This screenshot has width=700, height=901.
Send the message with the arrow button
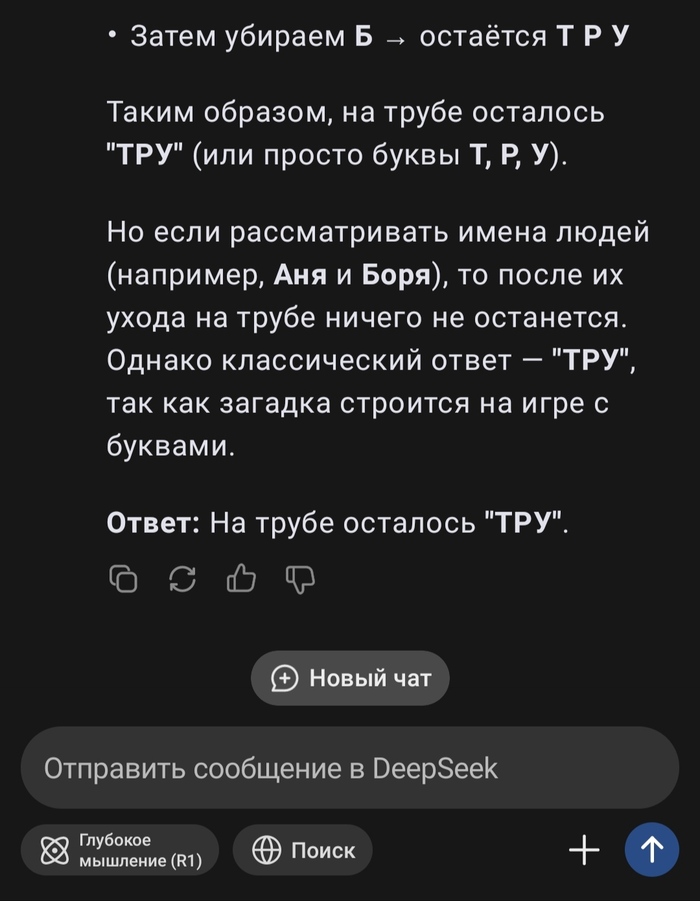[x=651, y=850]
